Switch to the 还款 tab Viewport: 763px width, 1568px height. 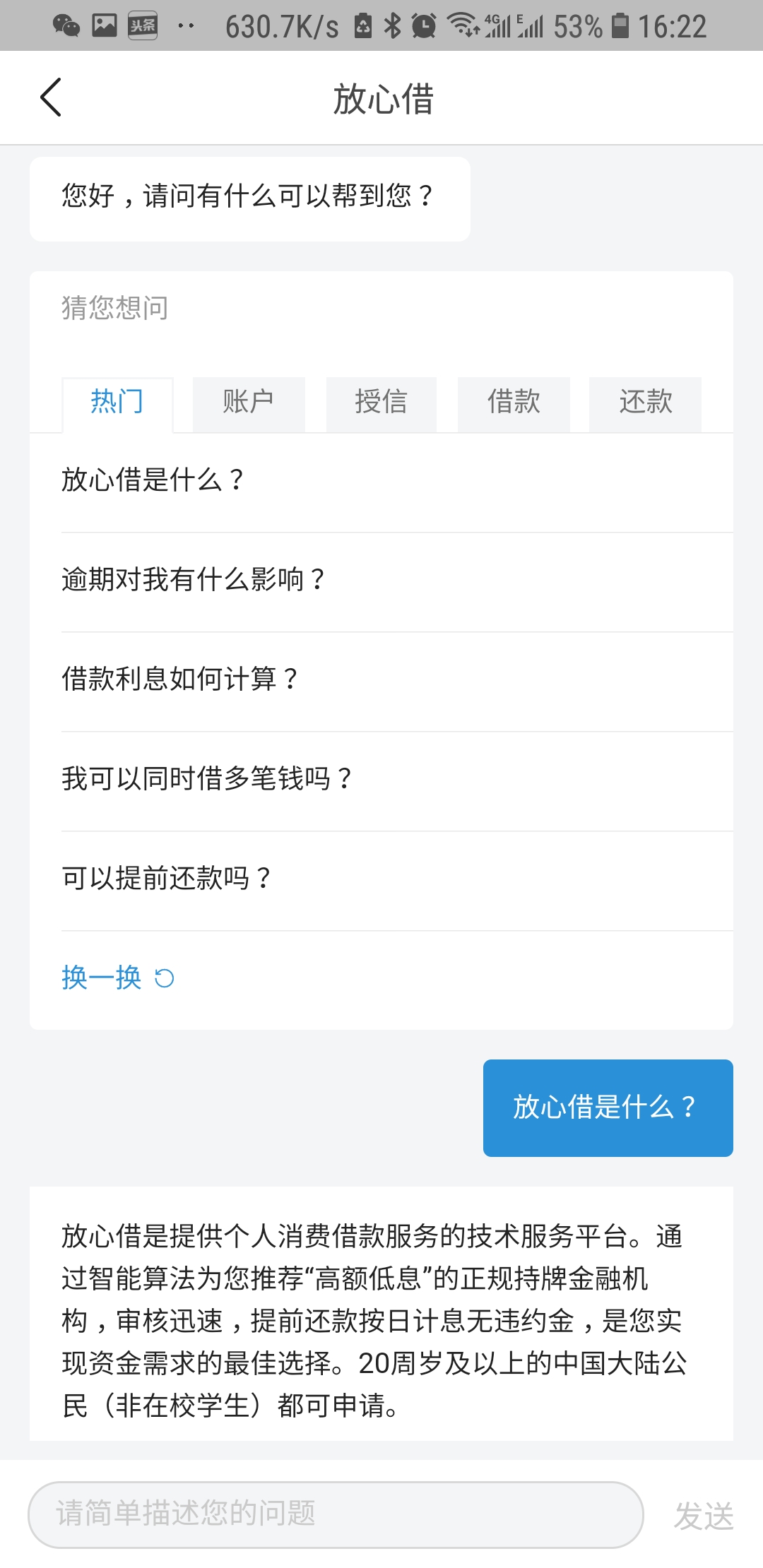click(646, 404)
